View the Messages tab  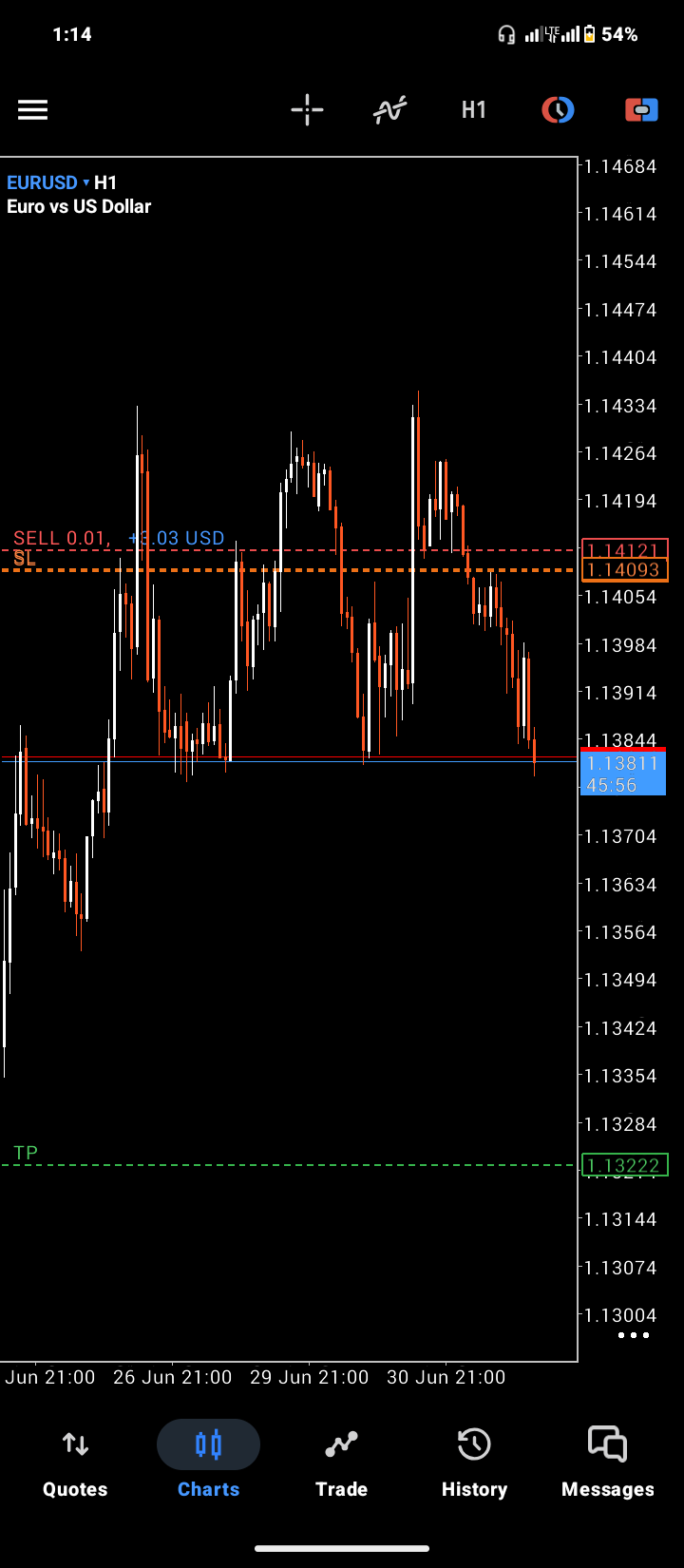pyautogui.click(x=608, y=1463)
